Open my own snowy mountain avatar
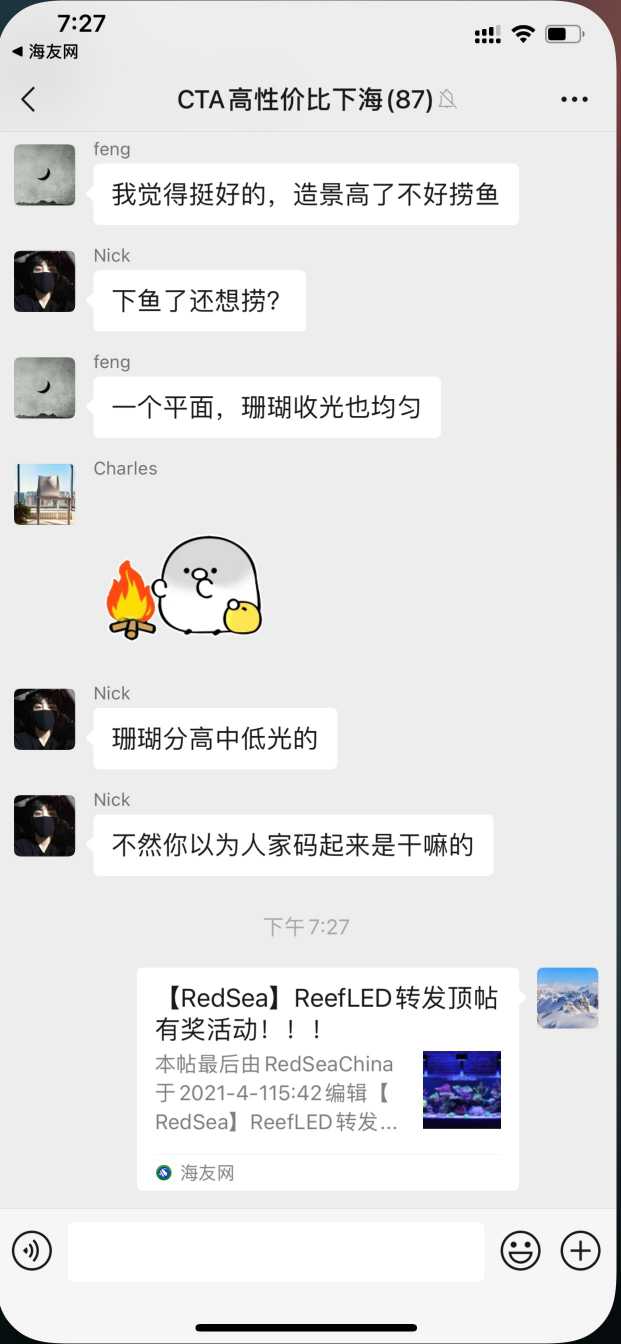Screen dimensions: 621x1344 point(567,998)
